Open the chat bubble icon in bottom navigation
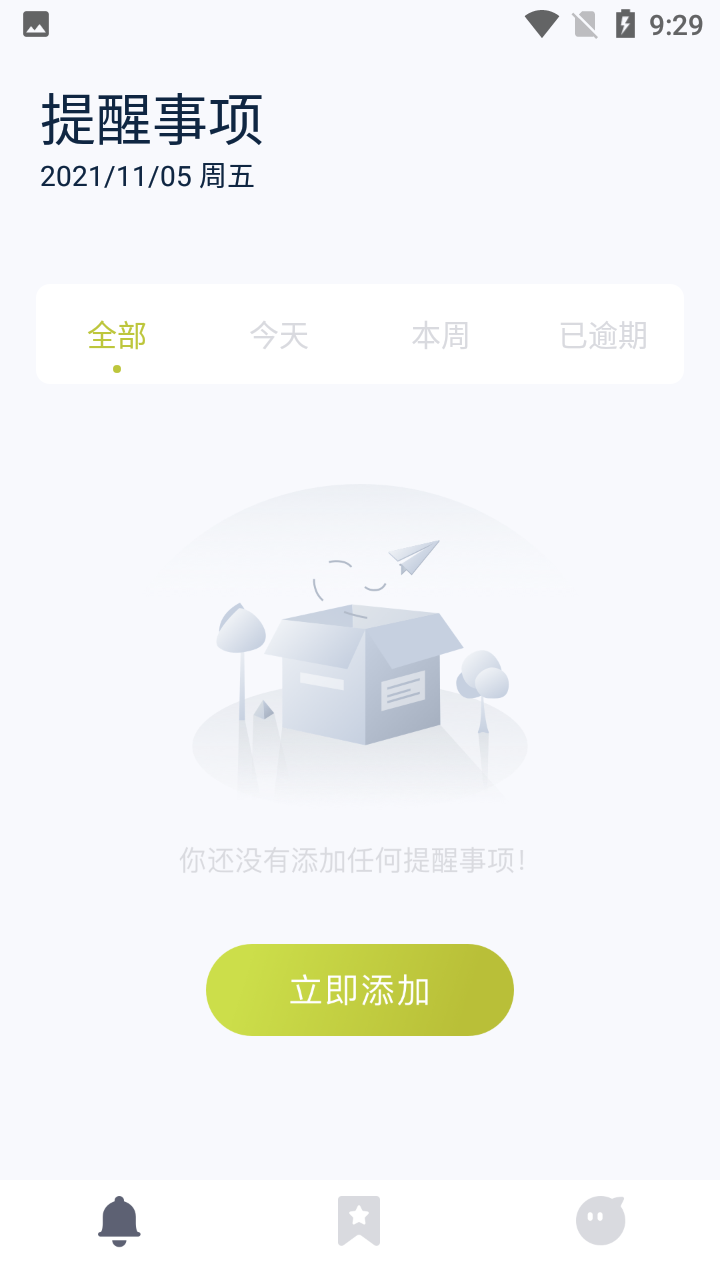 600,1219
